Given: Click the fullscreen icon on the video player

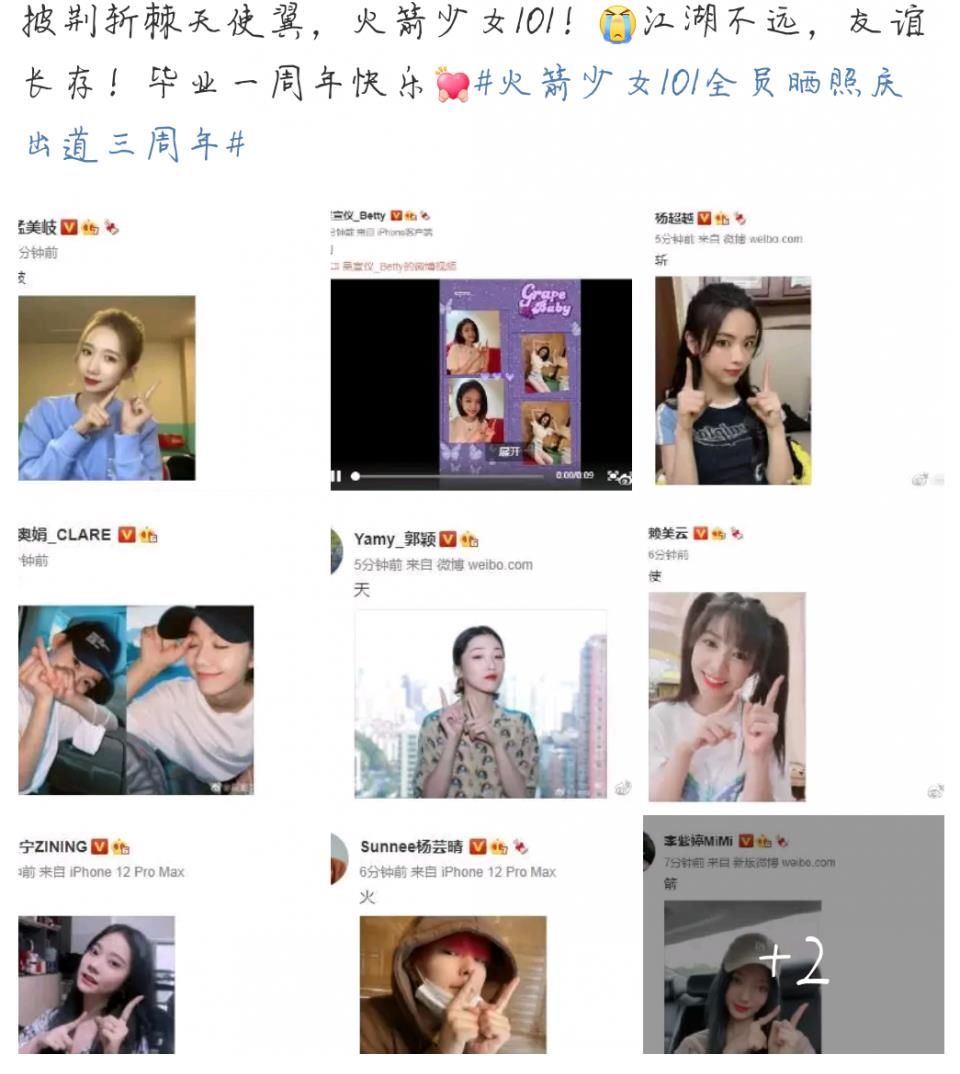Looking at the screenshot, I should (612, 475).
